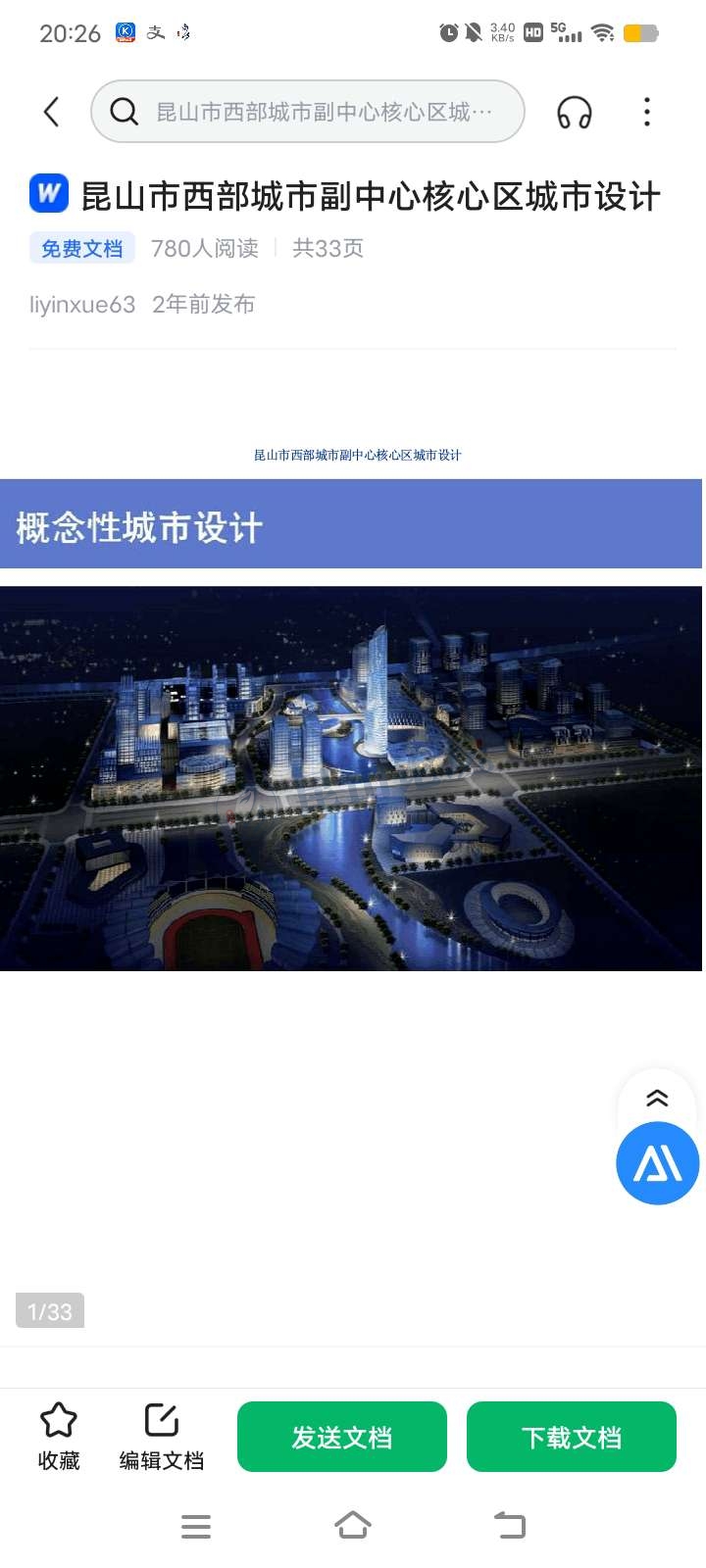706x1568 pixels.
Task: Open the three-dot overflow menu
Action: 646,112
